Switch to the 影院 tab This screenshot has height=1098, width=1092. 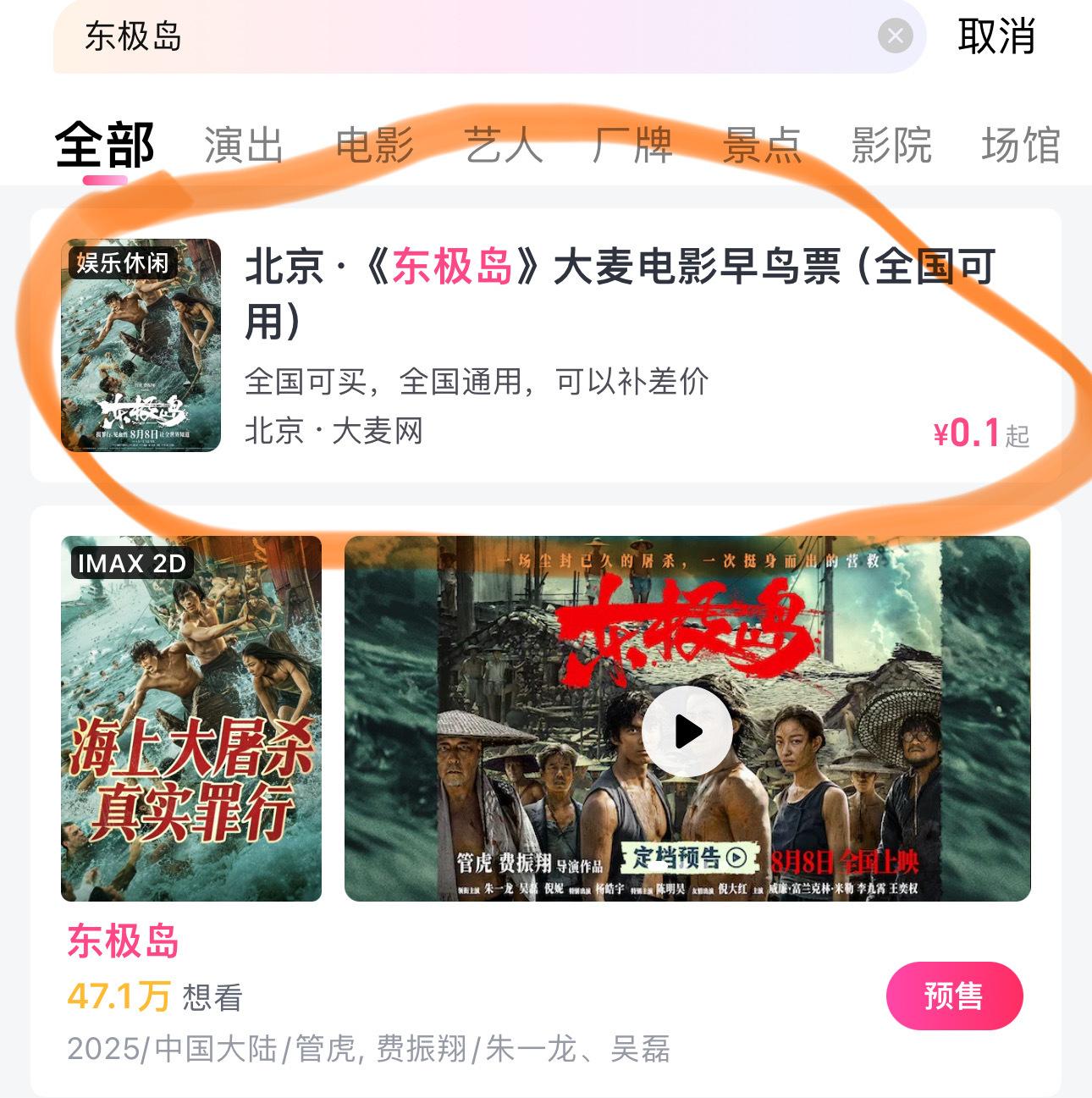click(x=891, y=146)
